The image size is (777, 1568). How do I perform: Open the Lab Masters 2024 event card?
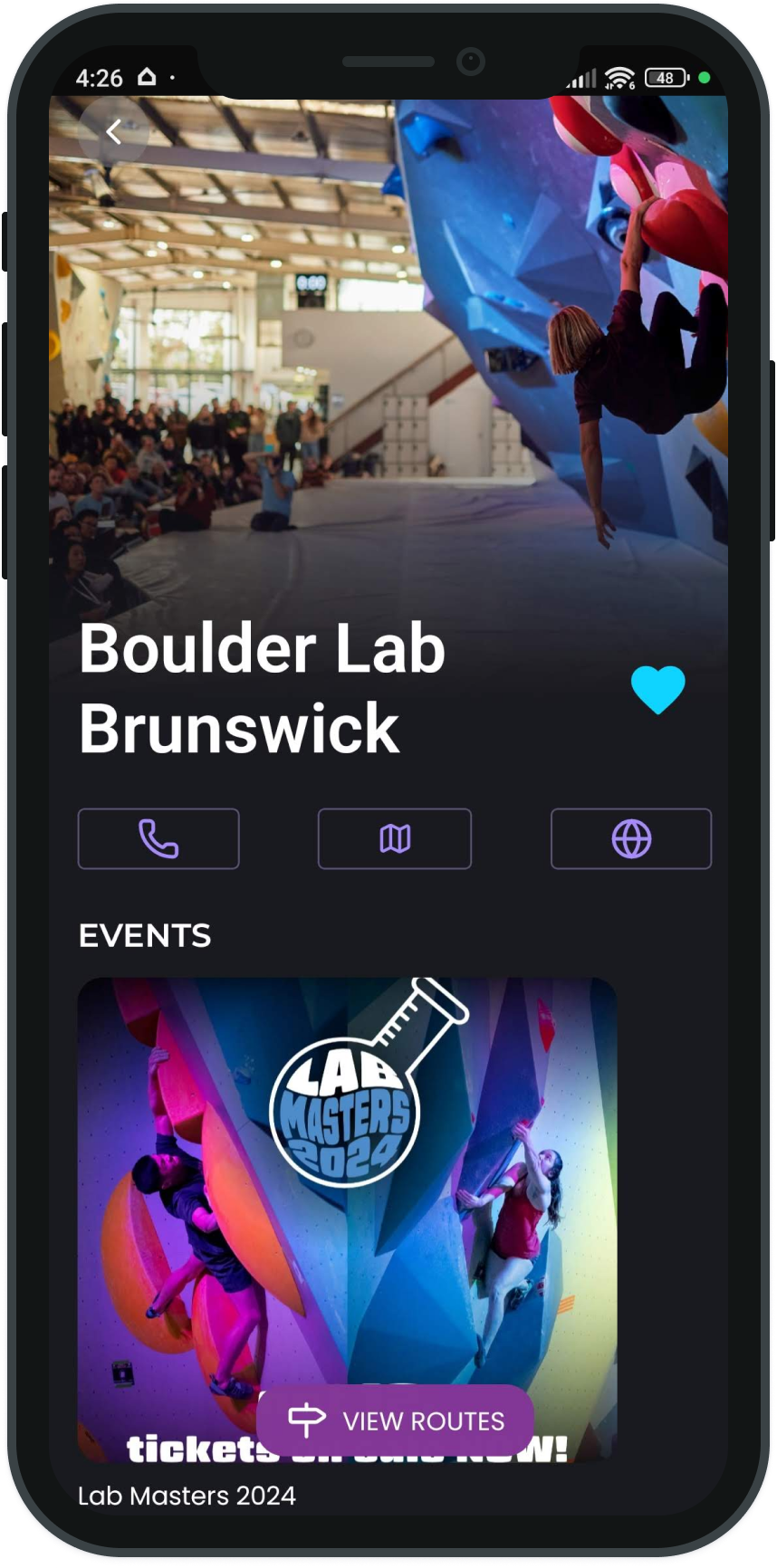tap(347, 1177)
